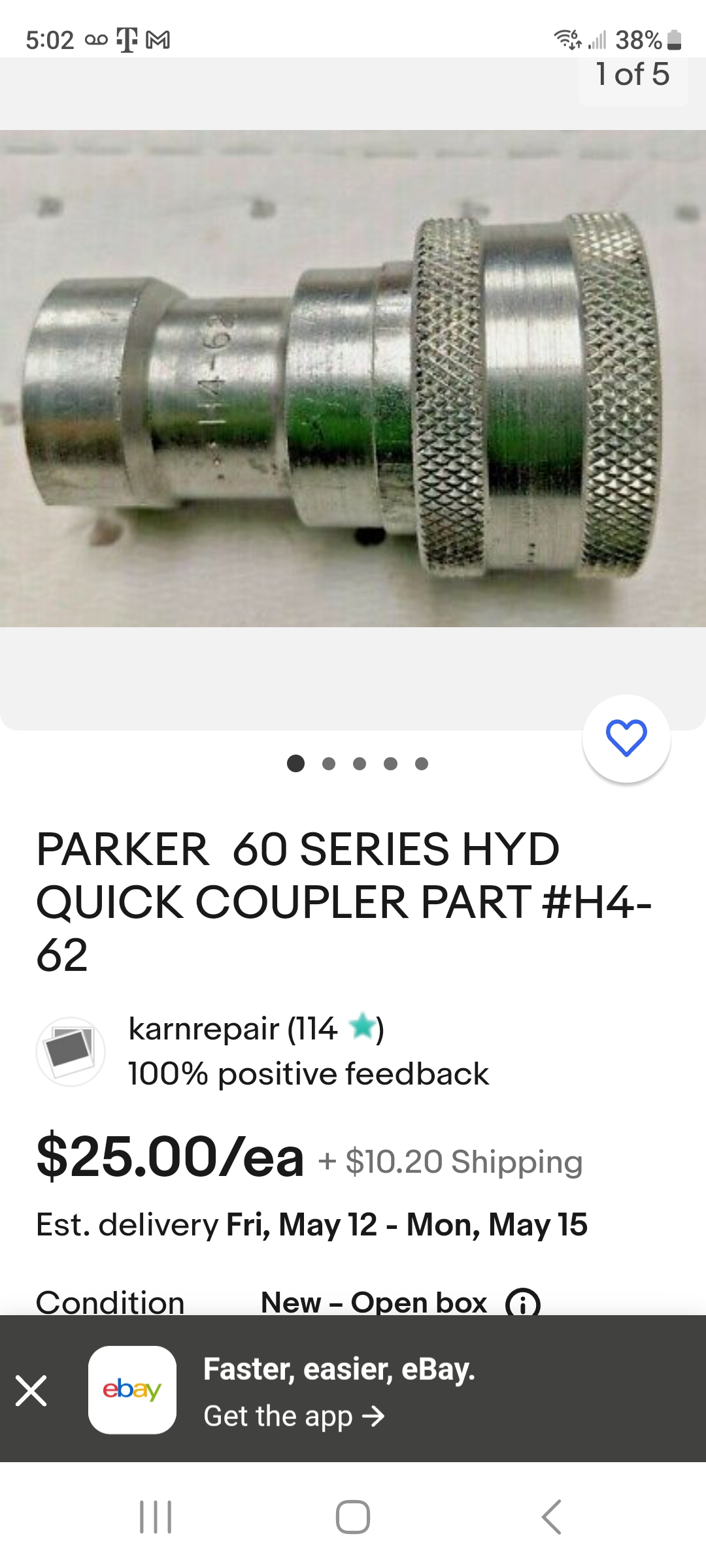Add item to watchlist with heart icon
The width and height of the screenshot is (706, 1568).
(x=626, y=738)
